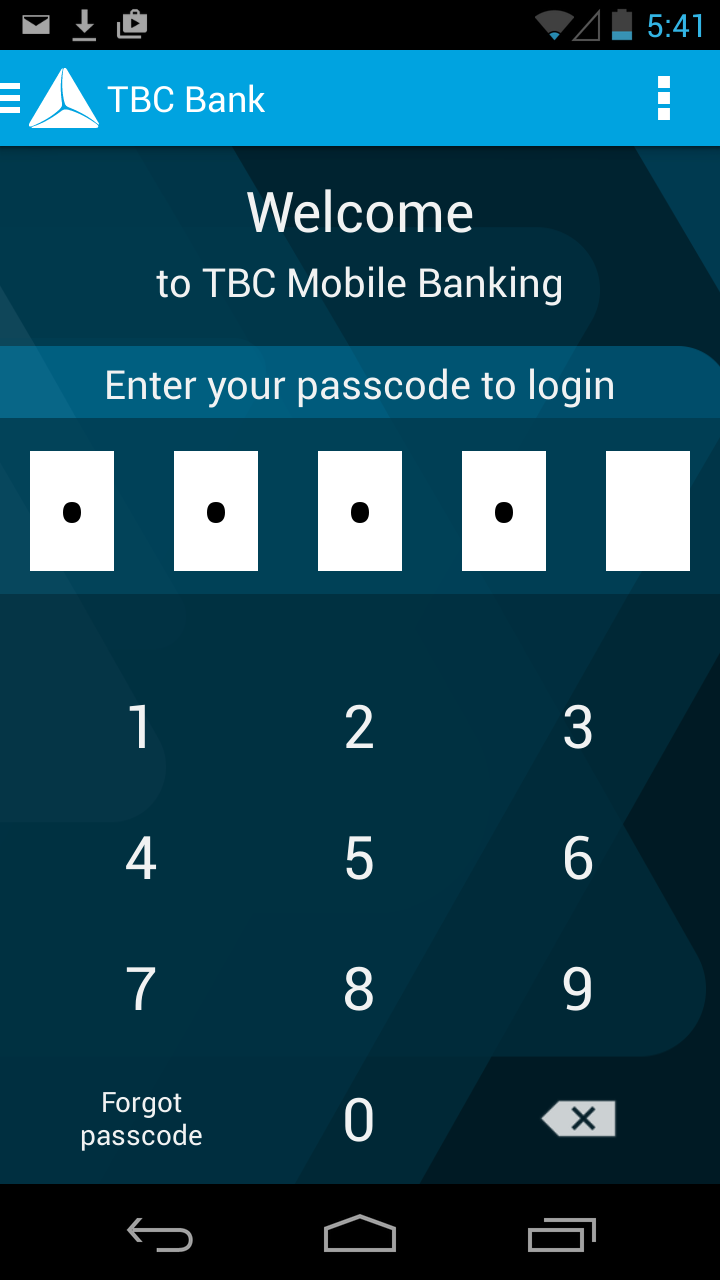Viewport: 720px width, 1280px height.
Task: Tap the number 8 key
Action: pyautogui.click(x=359, y=989)
